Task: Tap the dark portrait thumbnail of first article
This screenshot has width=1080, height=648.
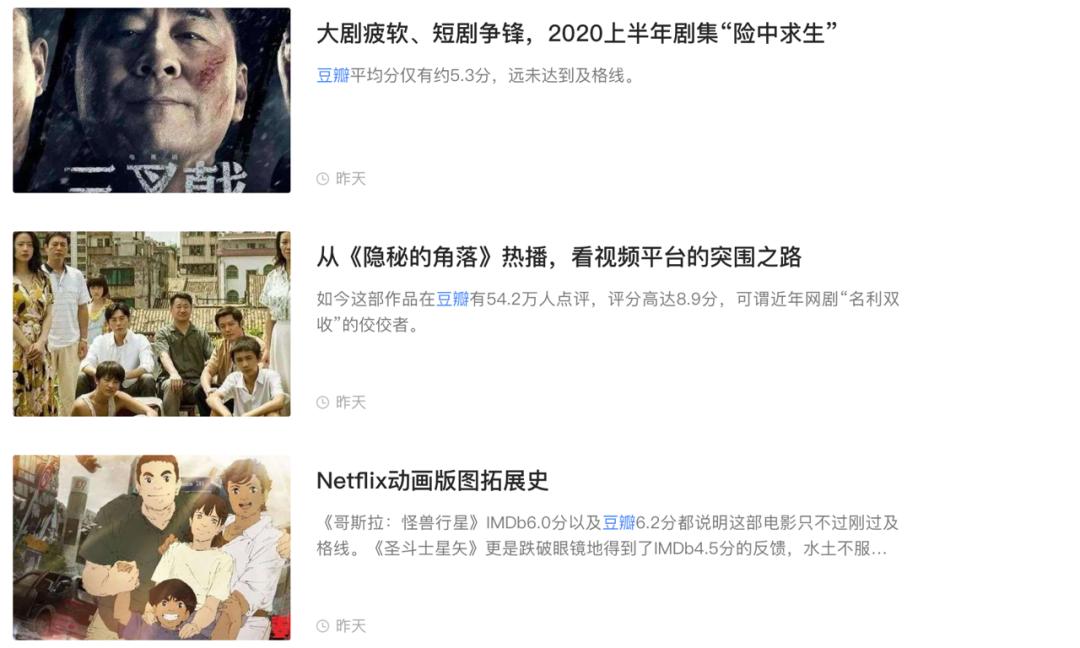Action: click(x=152, y=100)
